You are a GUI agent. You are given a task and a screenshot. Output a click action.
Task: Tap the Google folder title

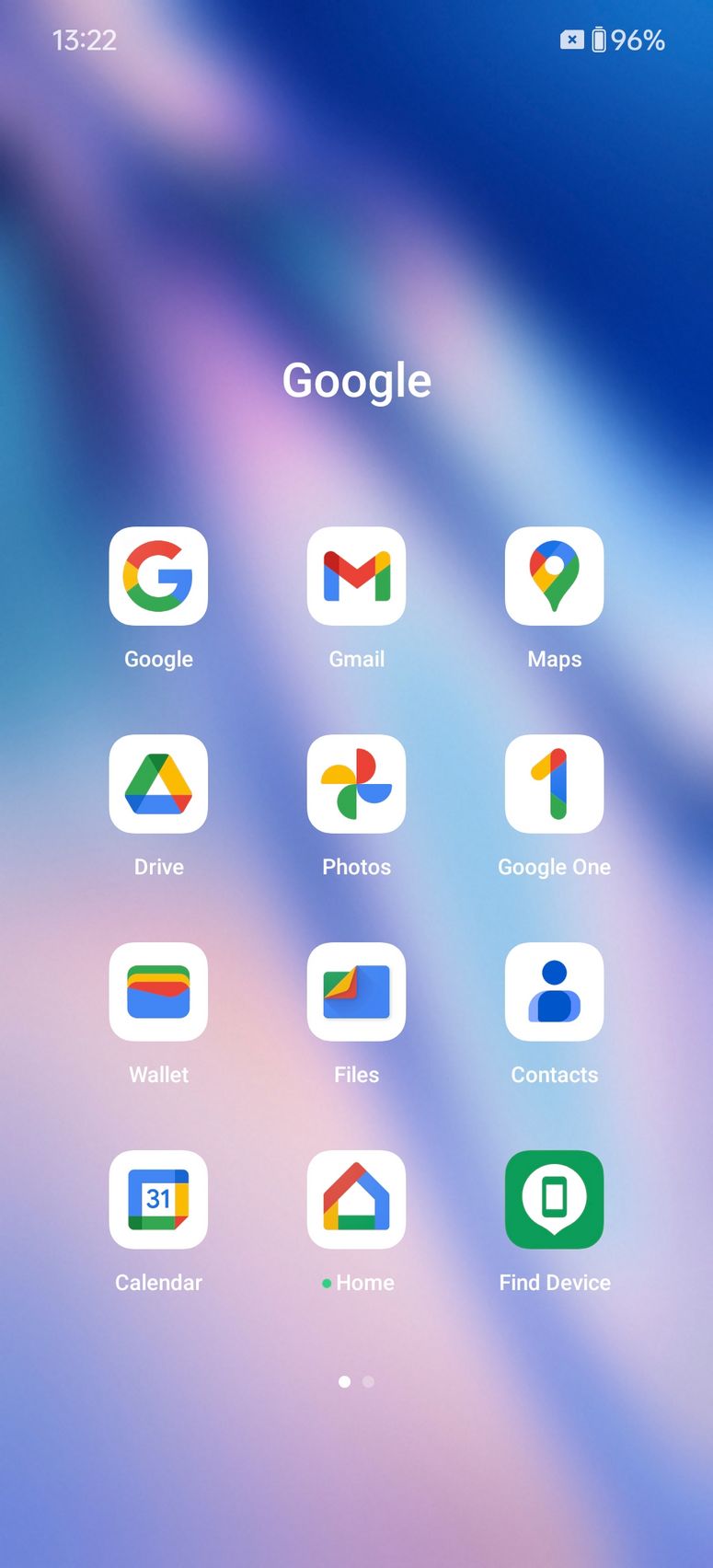(x=357, y=382)
